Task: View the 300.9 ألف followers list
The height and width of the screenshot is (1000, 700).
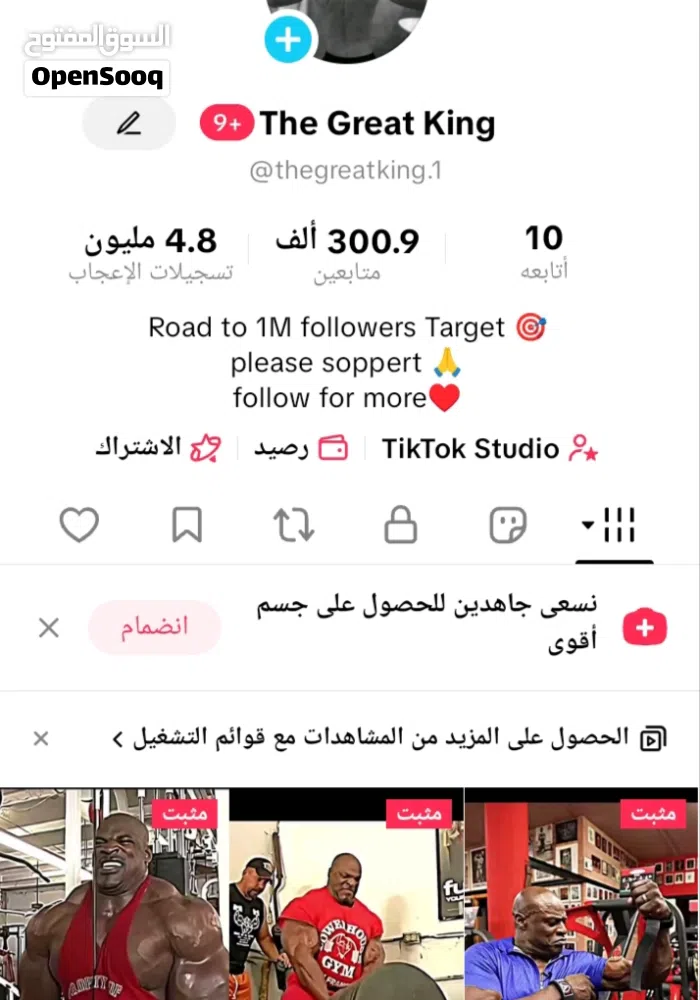Action: click(347, 251)
